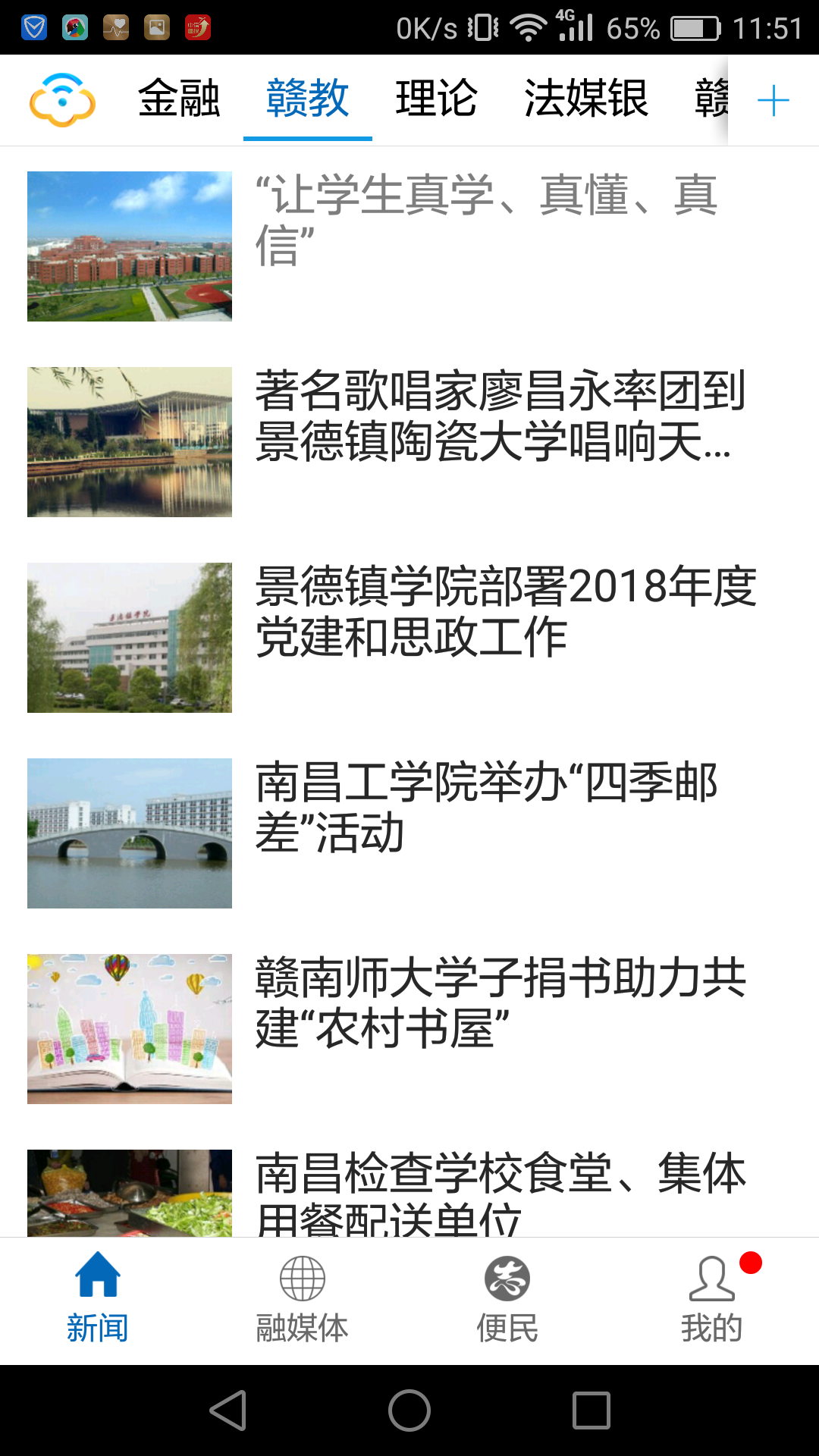Screen dimensions: 819x1456
Task: Switch to the 金融 tab
Action: point(179,99)
